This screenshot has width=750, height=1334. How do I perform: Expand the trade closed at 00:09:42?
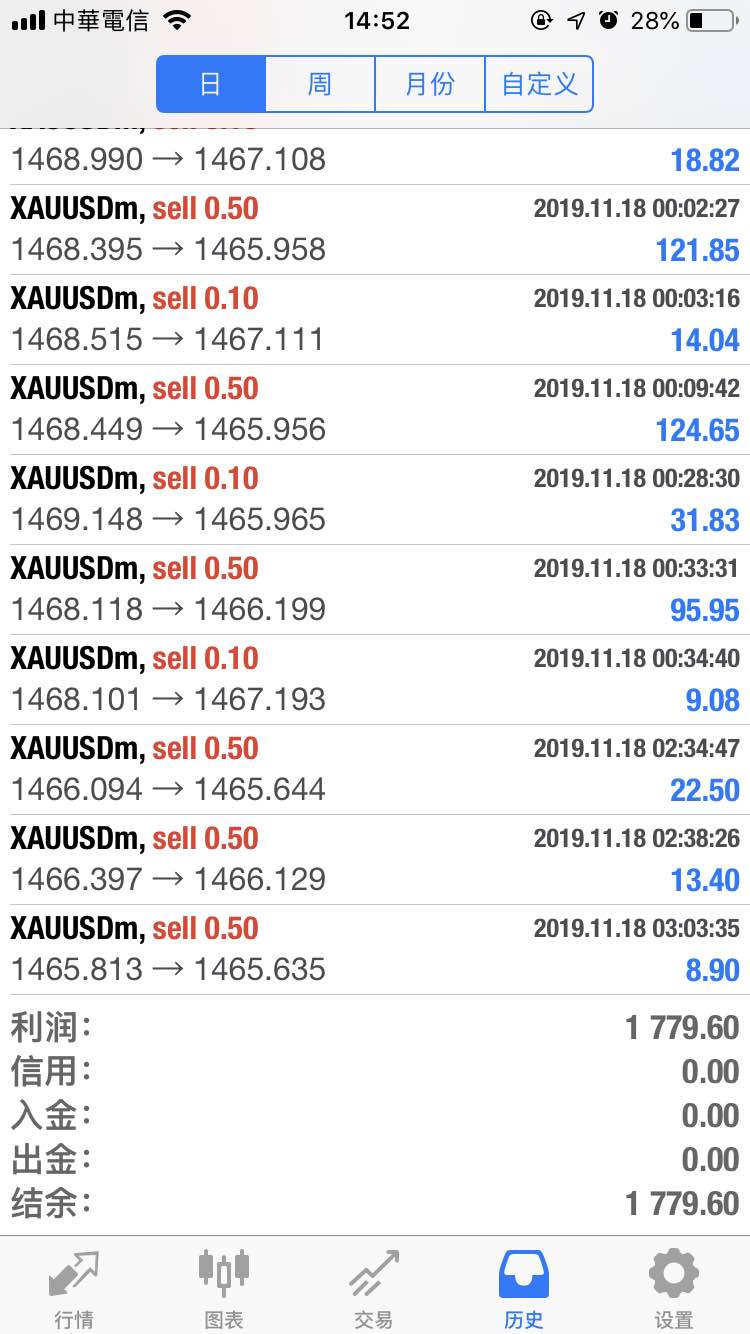click(375, 410)
